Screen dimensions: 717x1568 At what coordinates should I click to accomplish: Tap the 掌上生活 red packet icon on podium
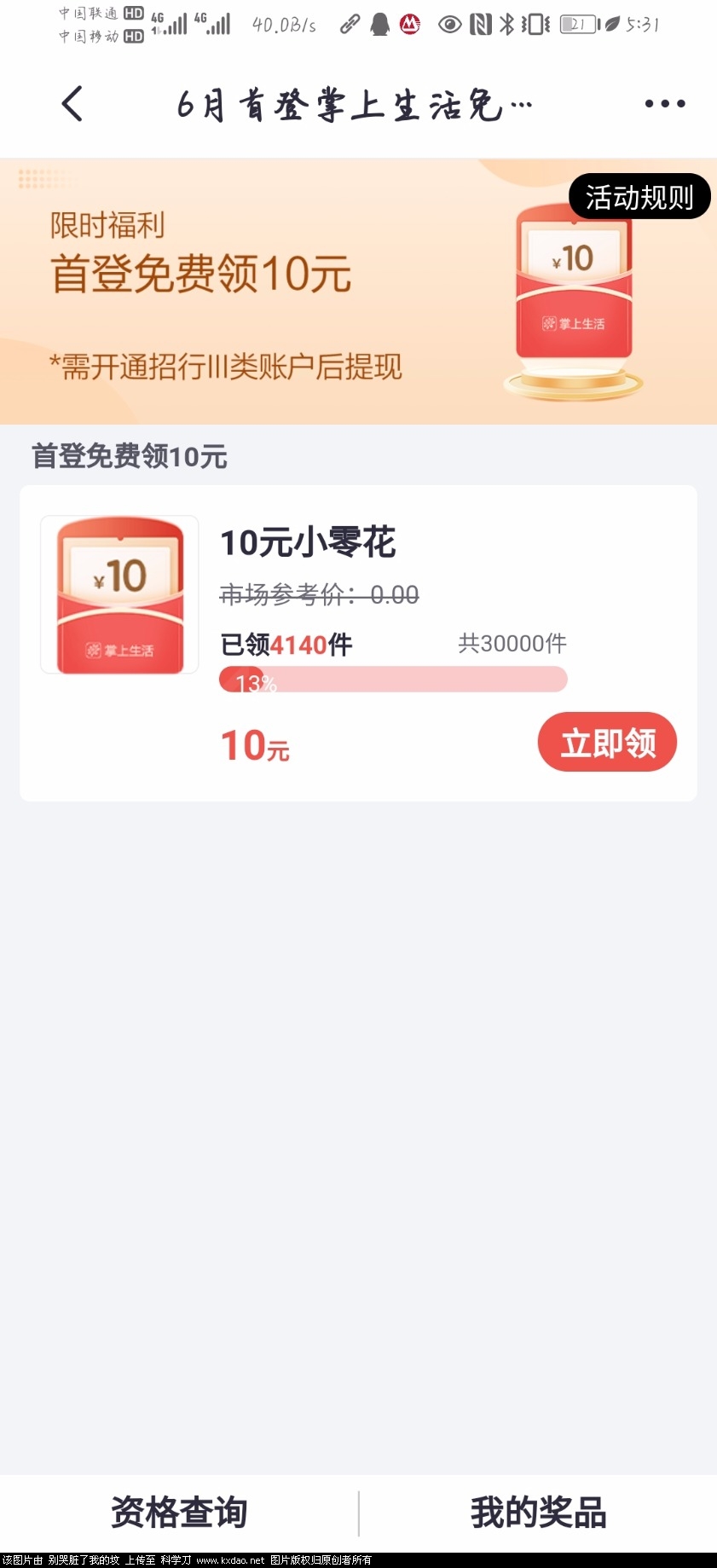(x=573, y=324)
